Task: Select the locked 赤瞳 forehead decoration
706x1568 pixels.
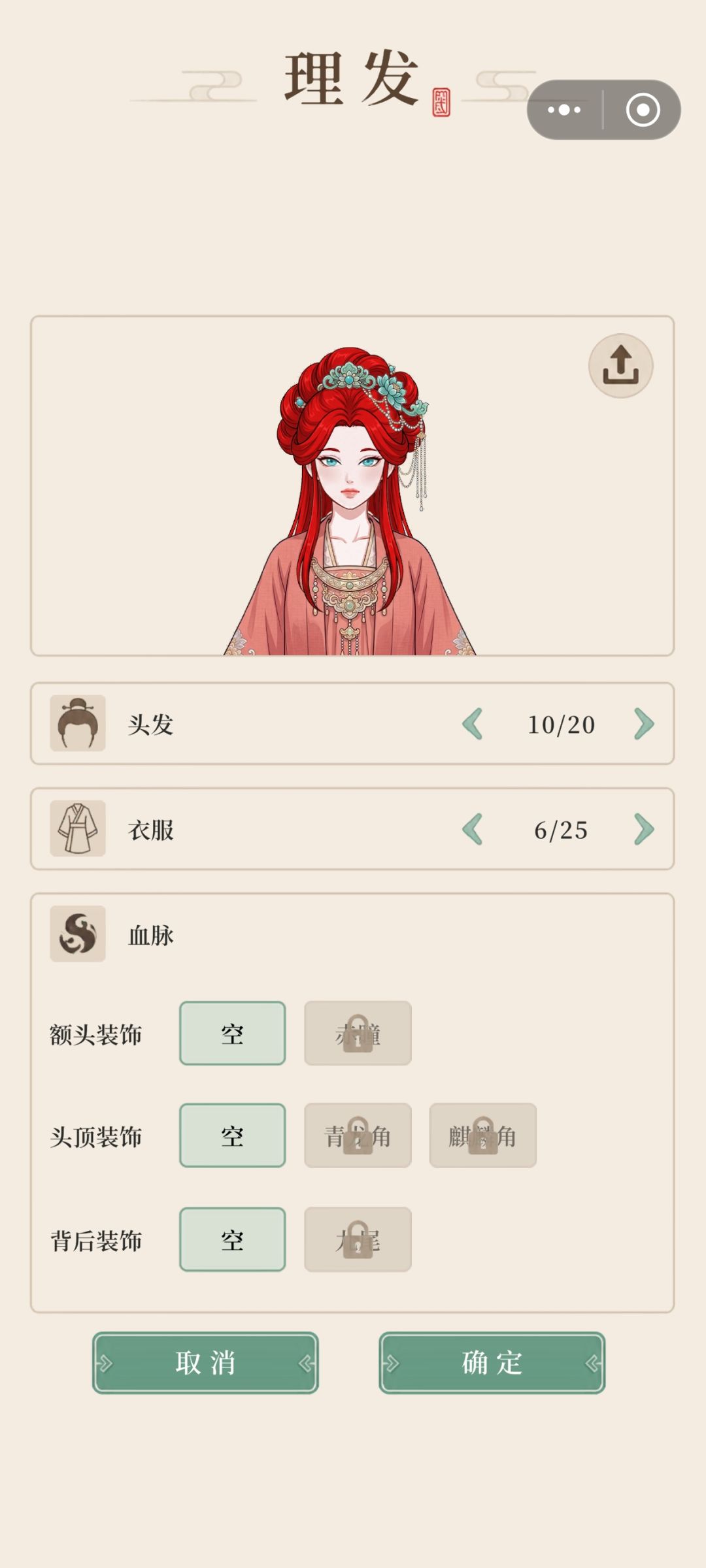Action: pyautogui.click(x=358, y=1034)
